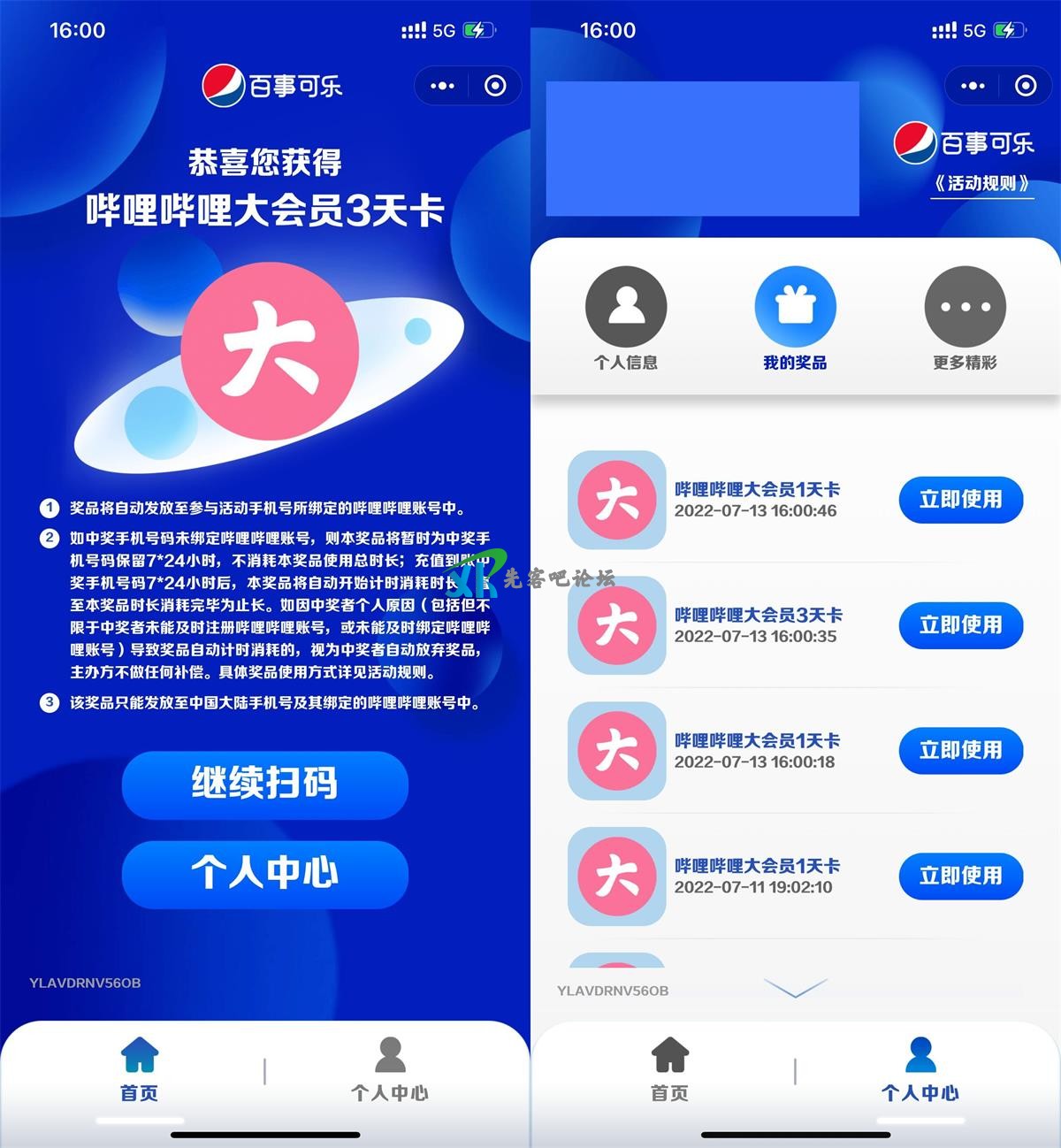Expand the prize list with the down chevron
This screenshot has width=1061, height=1148.
pos(794,988)
